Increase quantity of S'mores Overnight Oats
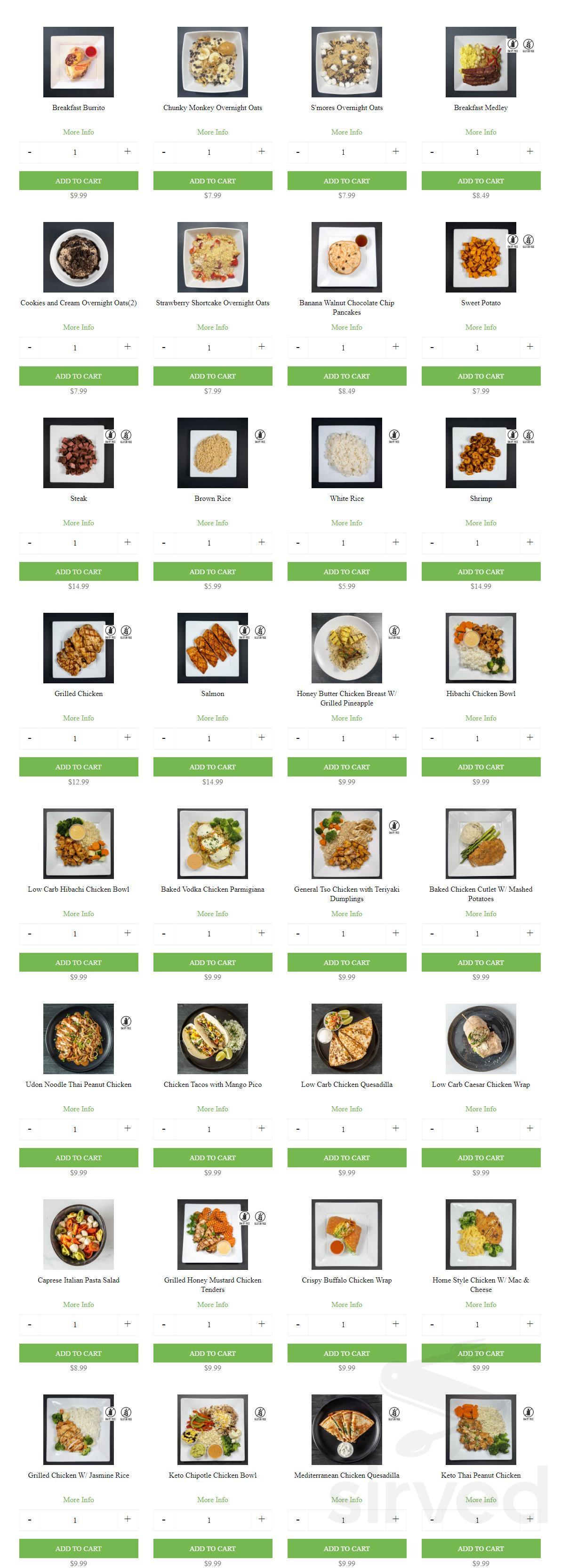Viewport: 577px width, 1568px height. (395, 151)
